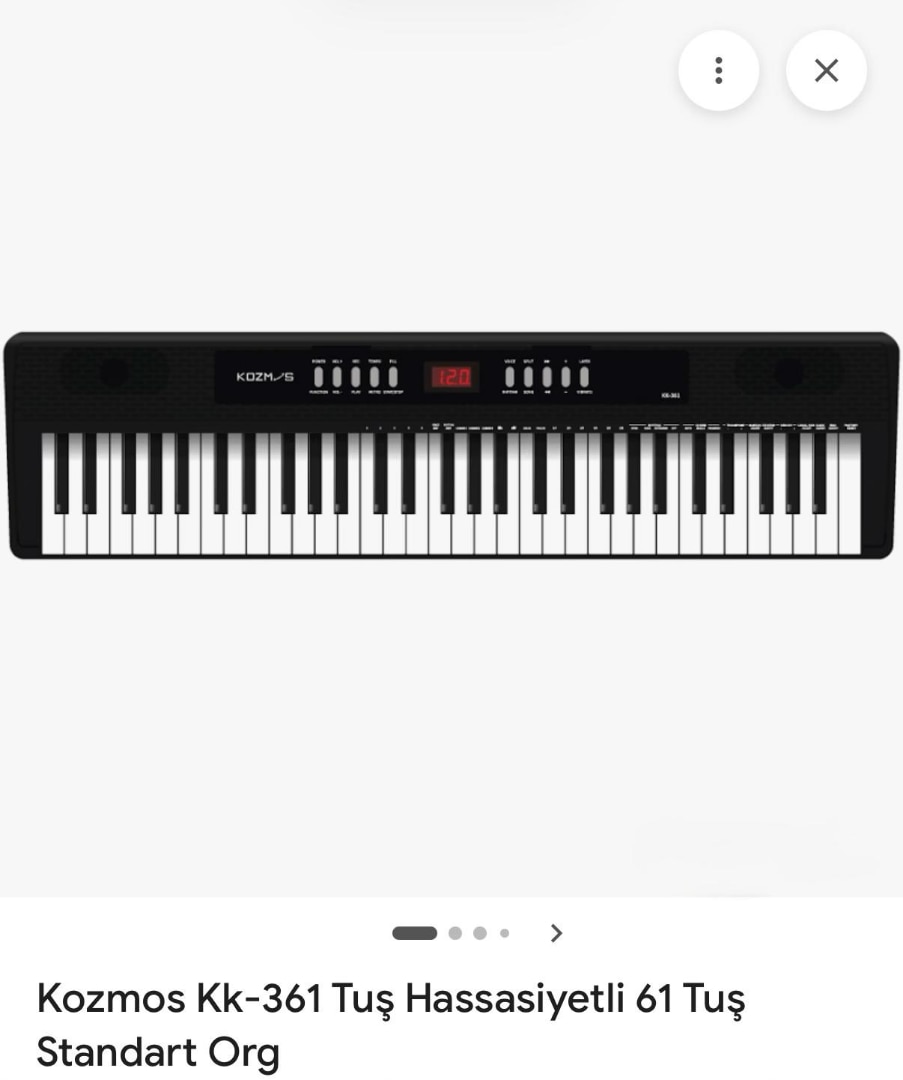Open the three-dot overflow menu
The image size is (903, 1080).
click(718, 70)
